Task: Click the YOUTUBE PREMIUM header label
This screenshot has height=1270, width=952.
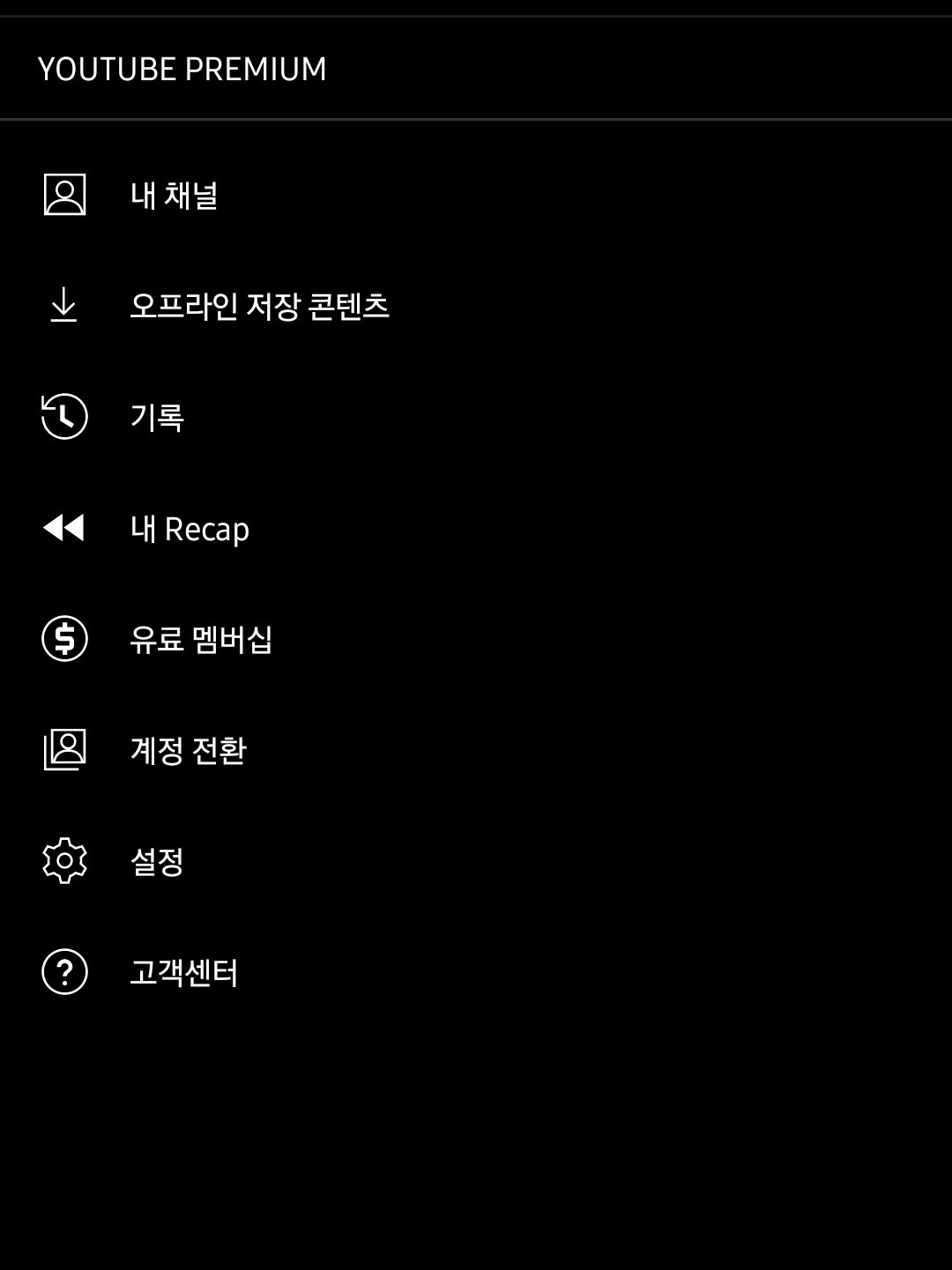Action: [183, 68]
